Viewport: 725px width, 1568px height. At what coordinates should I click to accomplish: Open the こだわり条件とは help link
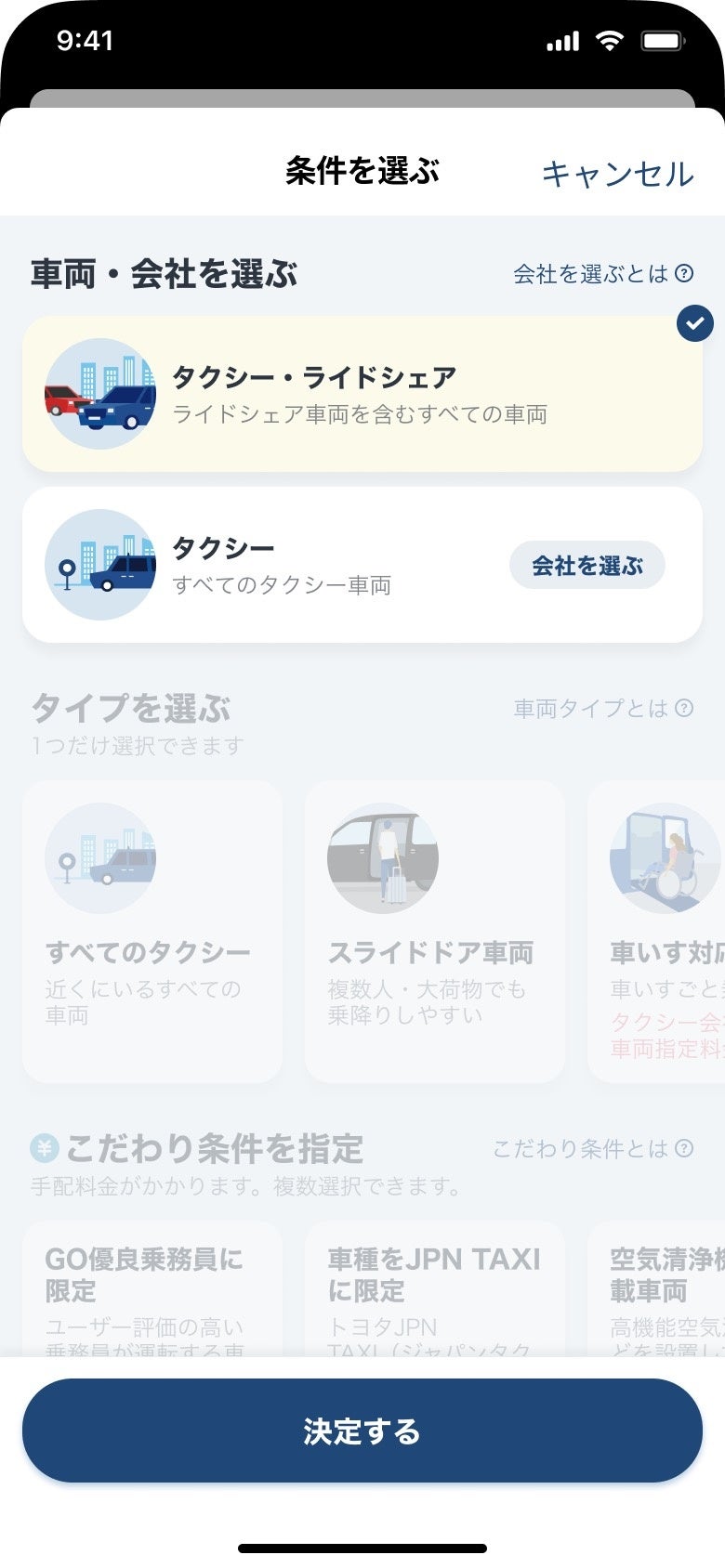[592, 1149]
